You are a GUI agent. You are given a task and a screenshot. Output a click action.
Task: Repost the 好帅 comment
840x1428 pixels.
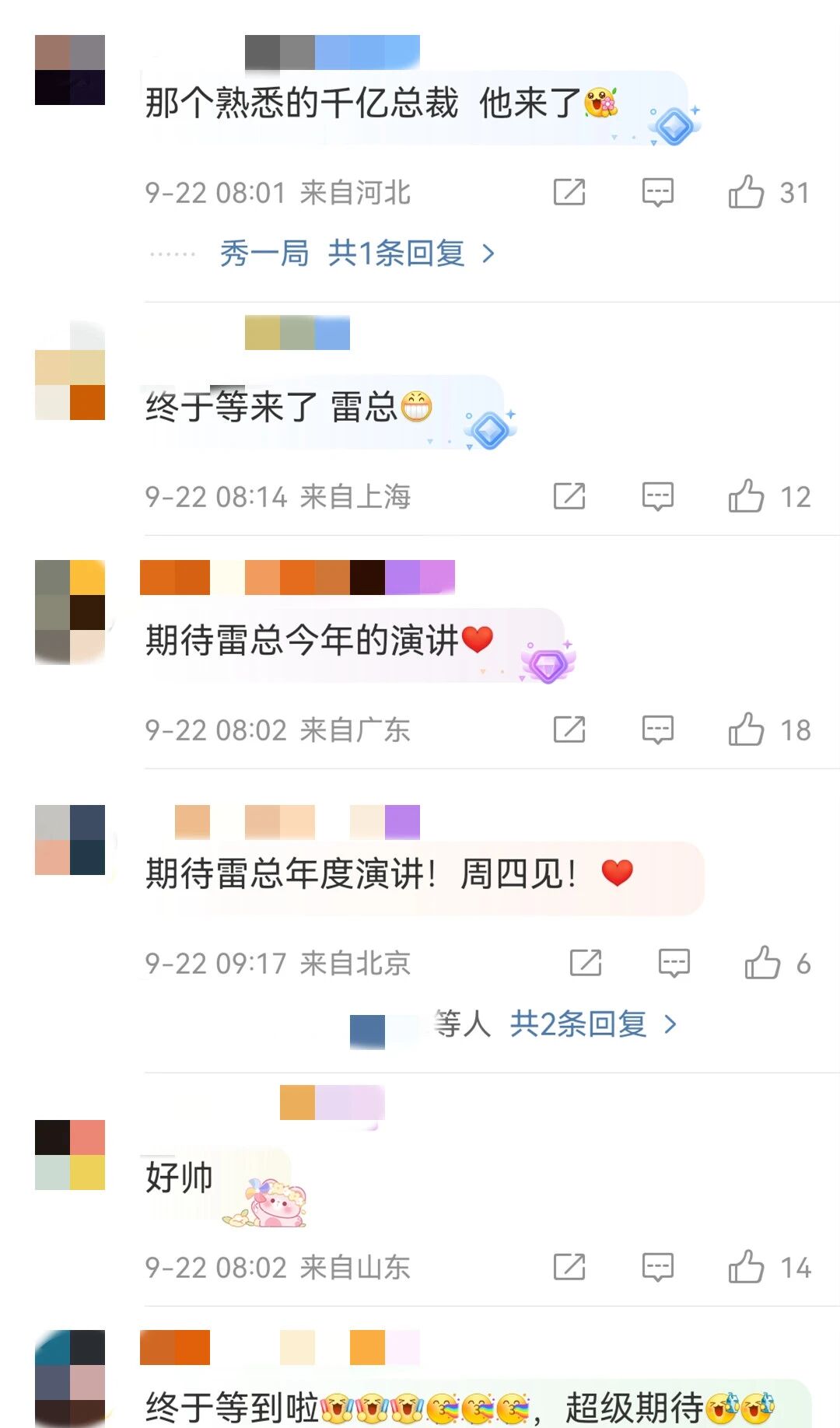click(569, 1267)
